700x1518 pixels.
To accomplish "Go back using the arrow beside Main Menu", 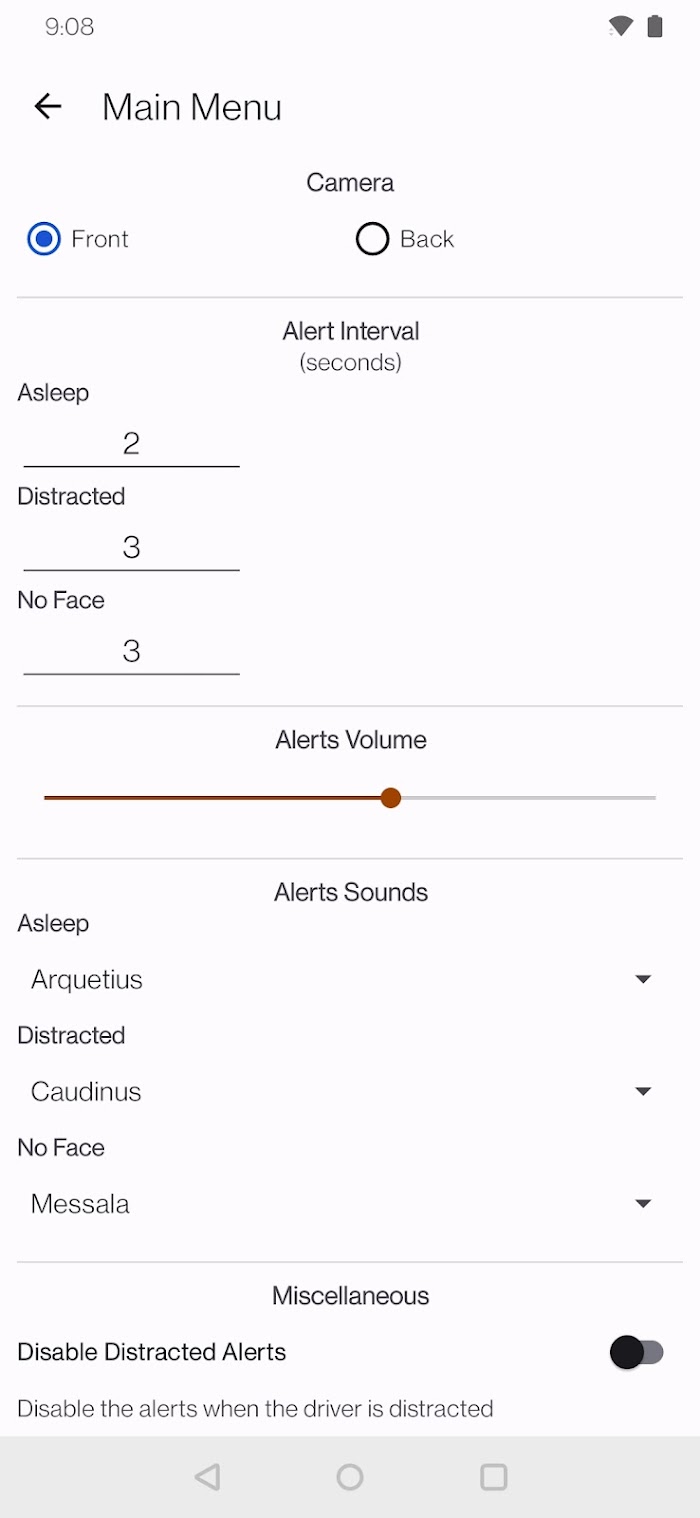I will (48, 107).
